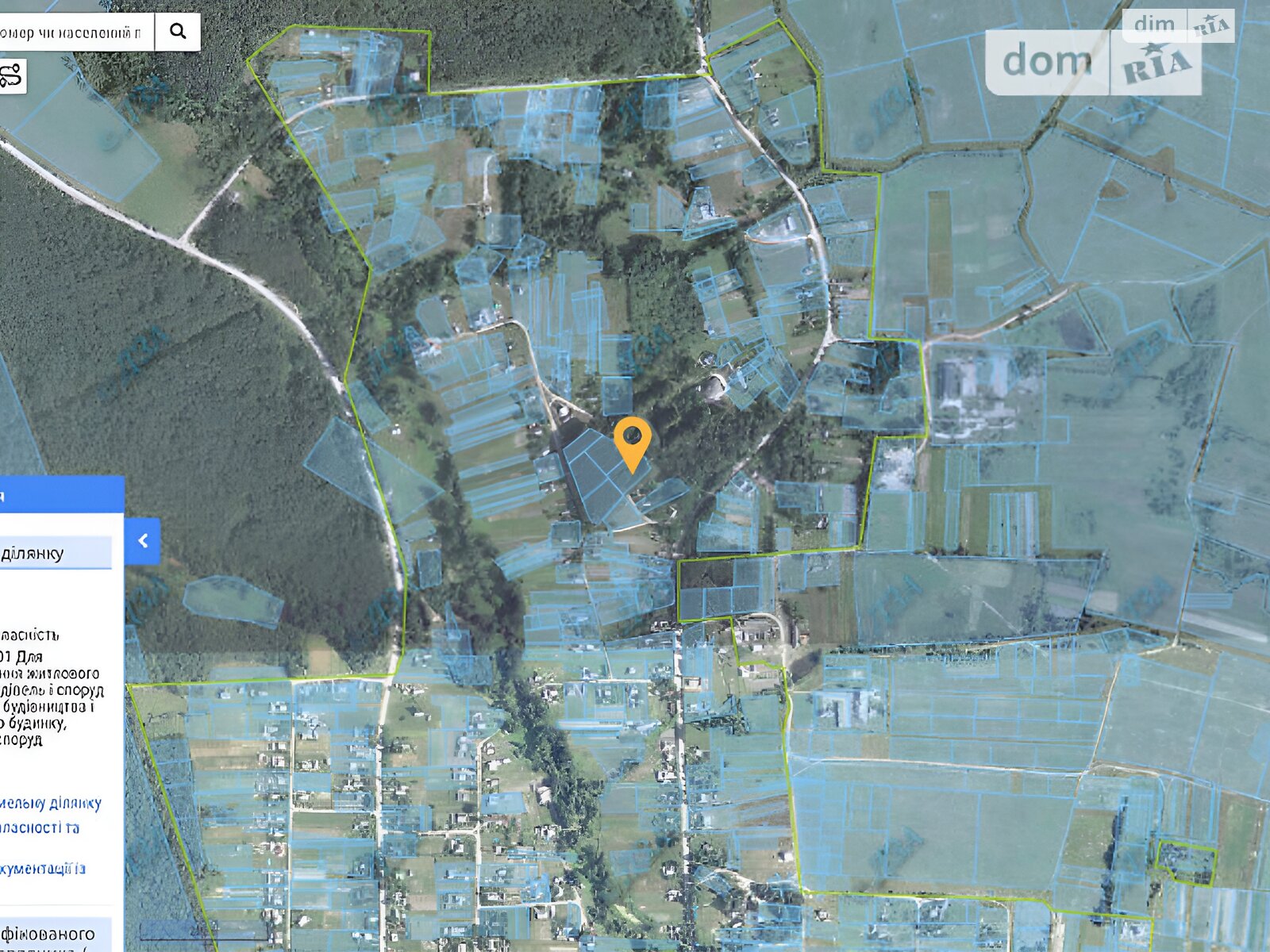Tap the orange location pin marker

click(632, 441)
